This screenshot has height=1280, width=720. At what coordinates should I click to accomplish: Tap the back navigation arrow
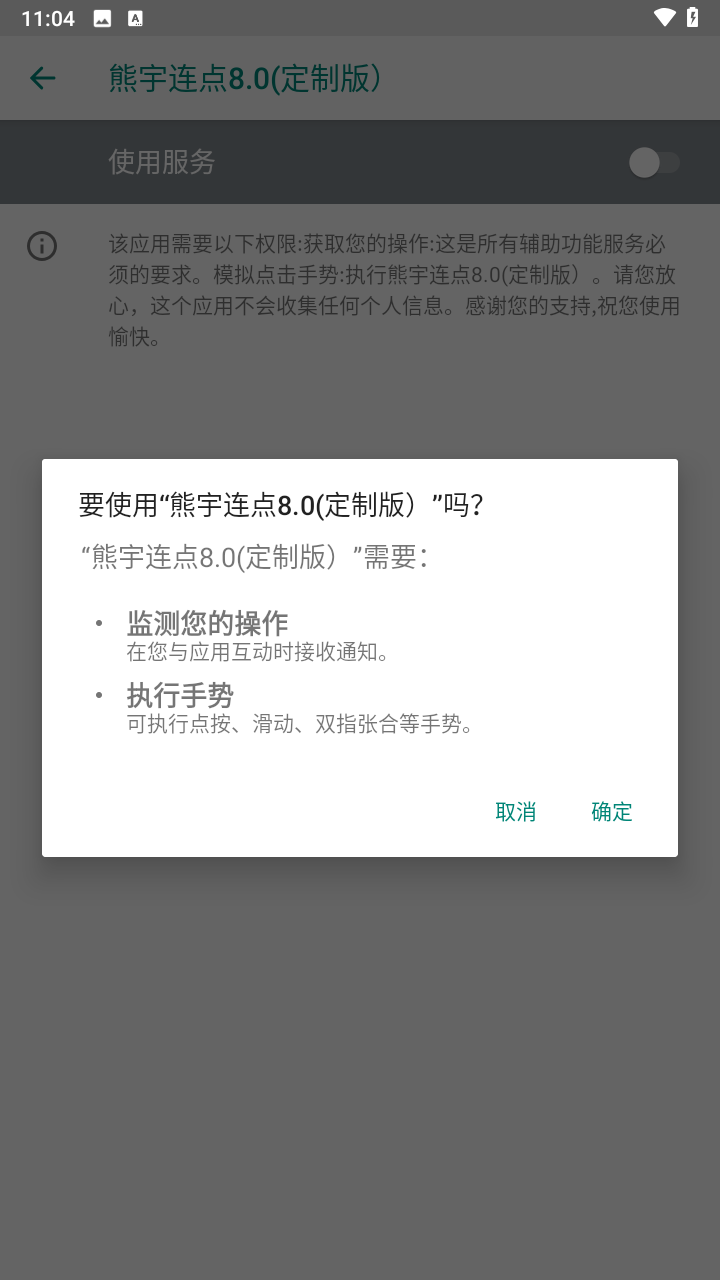pyautogui.click(x=41, y=77)
